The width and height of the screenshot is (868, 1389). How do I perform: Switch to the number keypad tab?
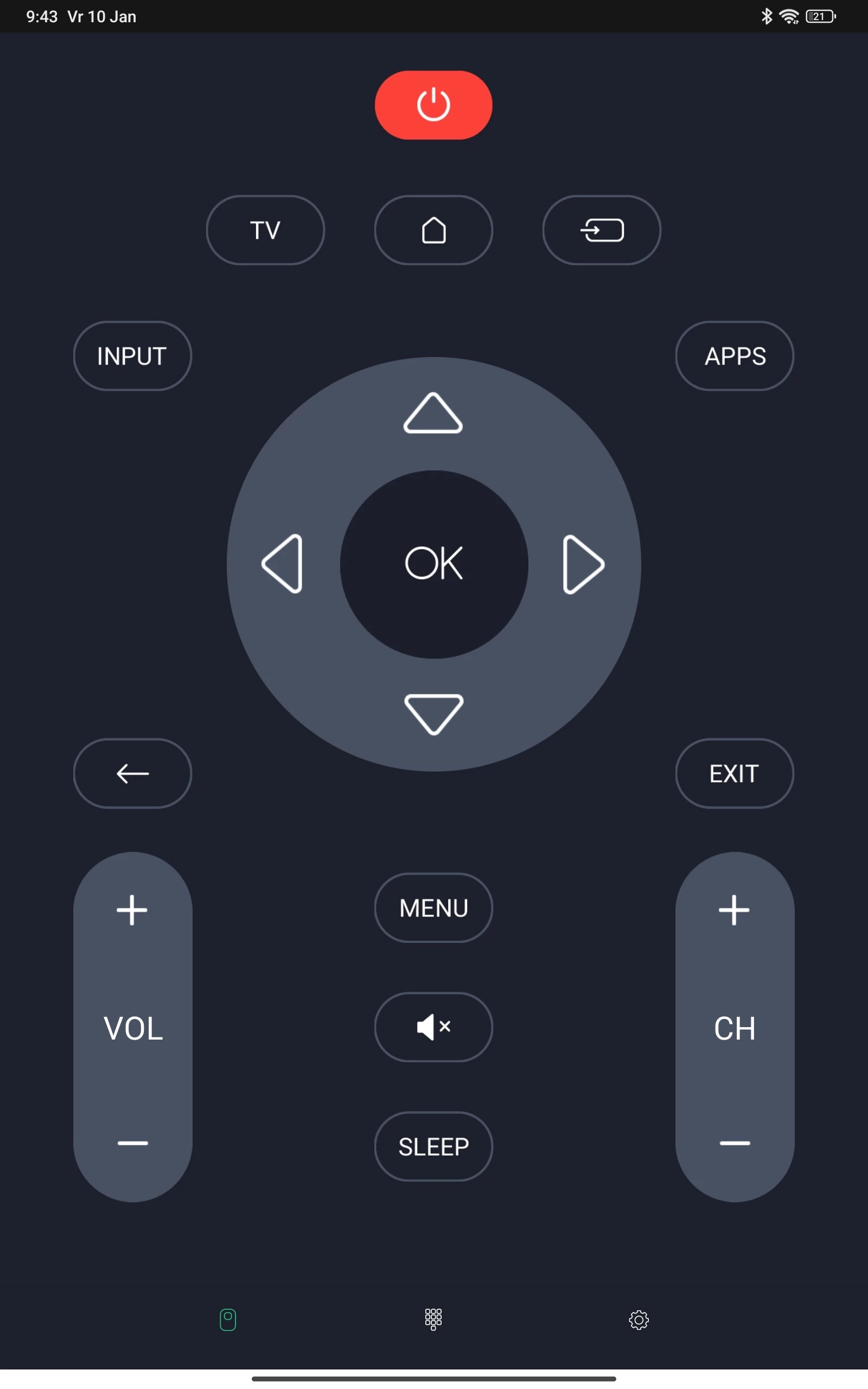point(433,1319)
